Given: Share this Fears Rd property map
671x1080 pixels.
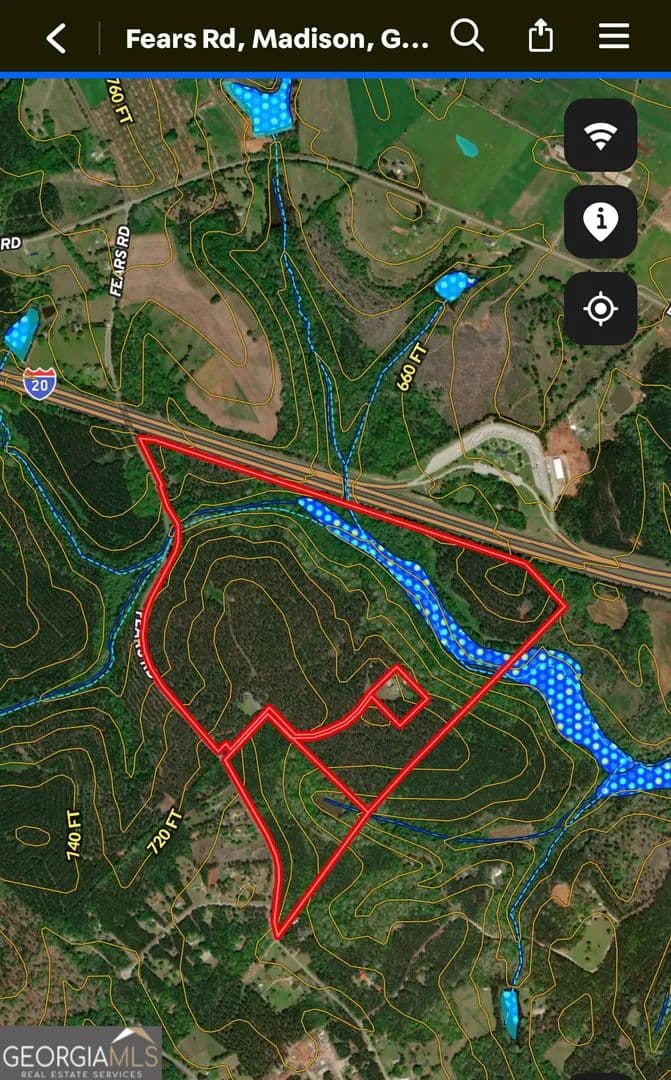Looking at the screenshot, I should pos(540,38).
